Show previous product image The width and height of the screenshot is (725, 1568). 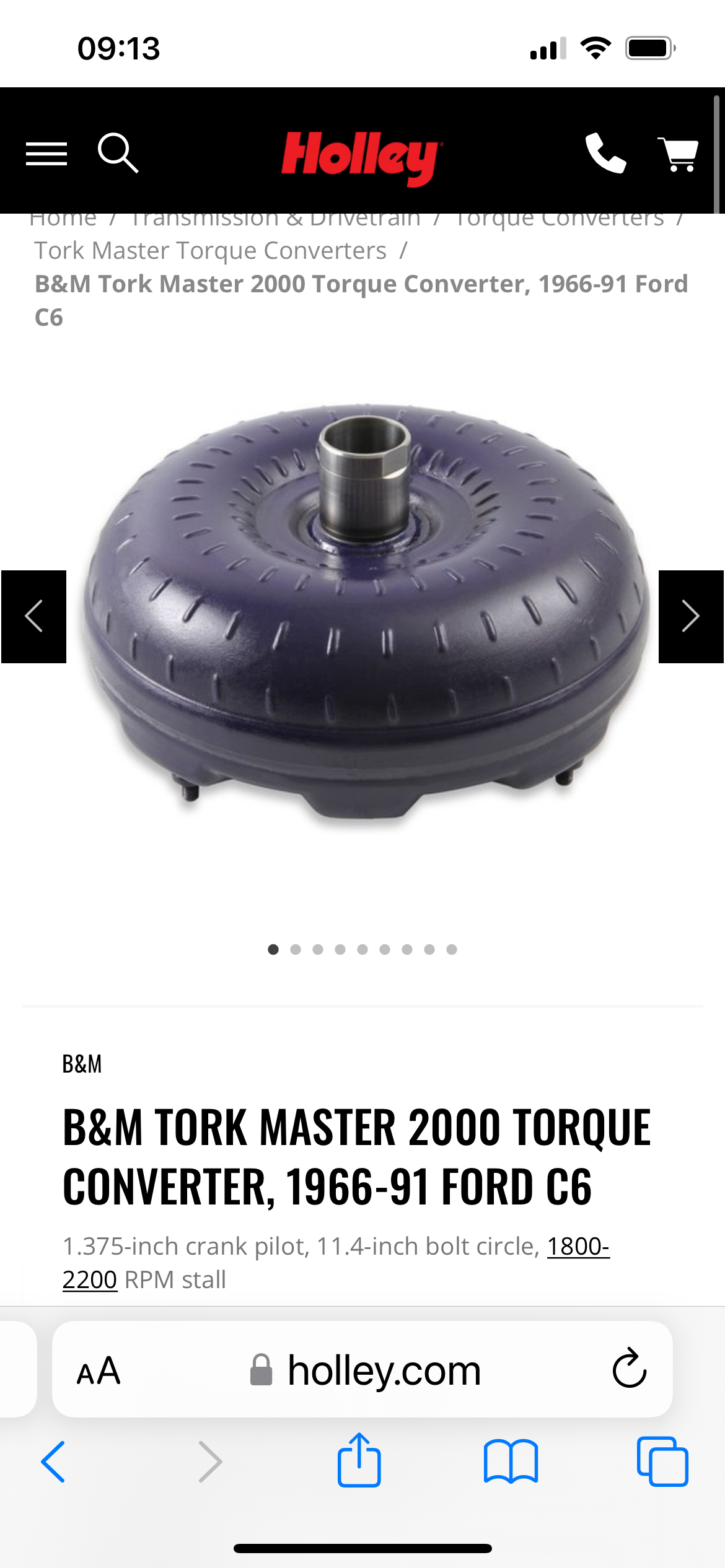pos(33,617)
